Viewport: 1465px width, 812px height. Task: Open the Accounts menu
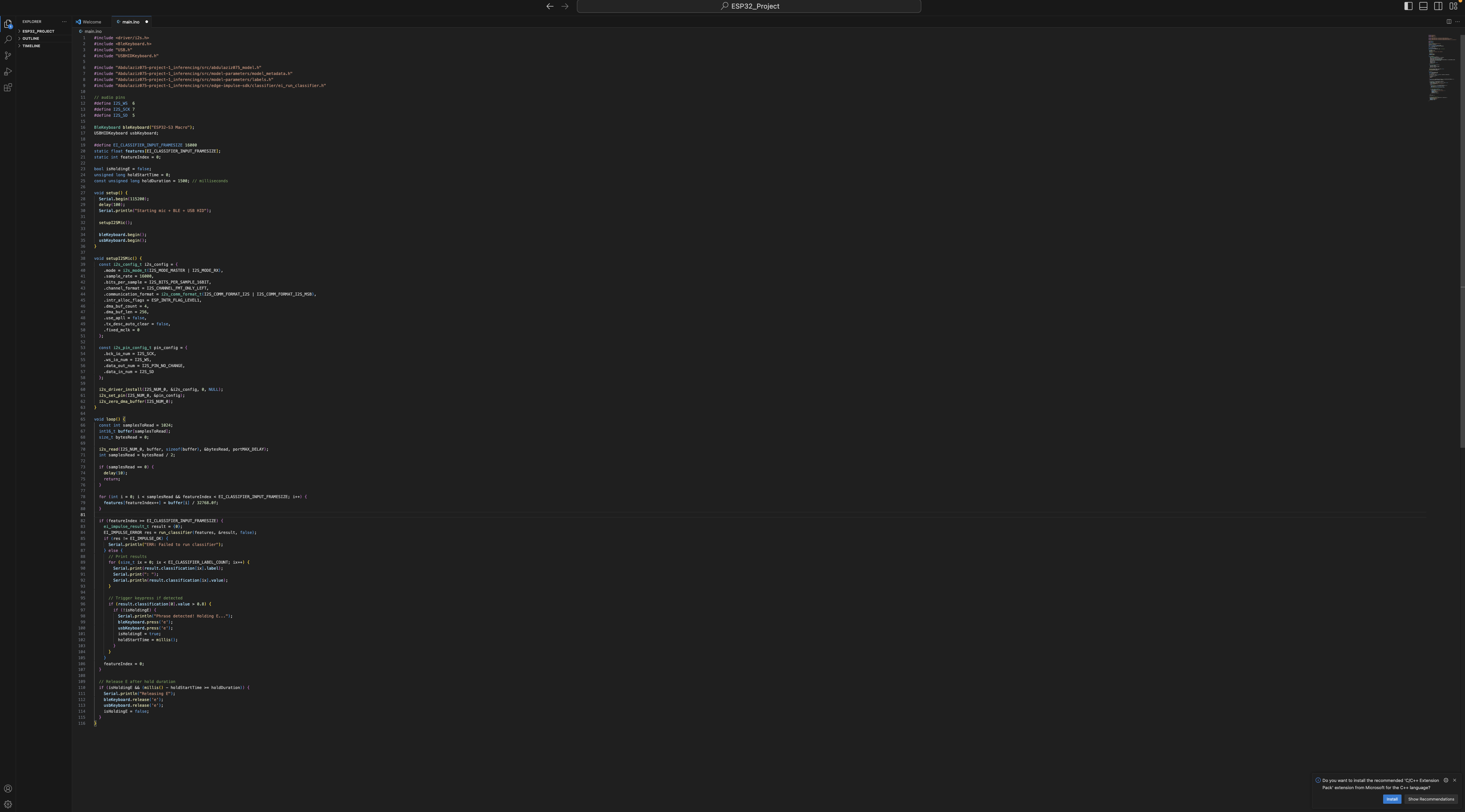(x=8, y=789)
